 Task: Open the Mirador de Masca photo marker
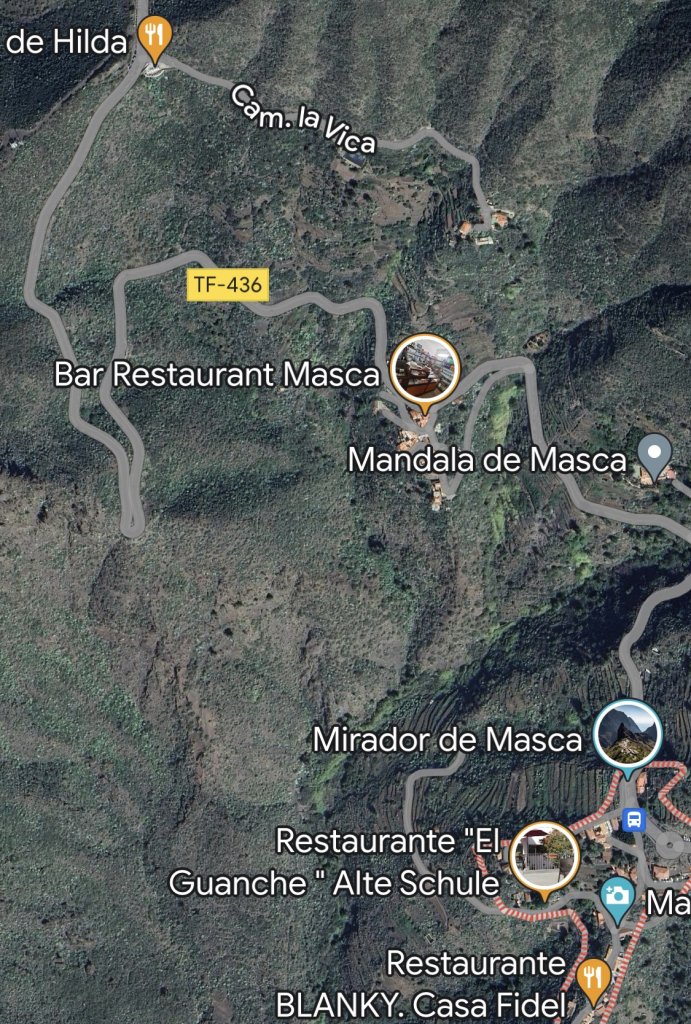(628, 734)
